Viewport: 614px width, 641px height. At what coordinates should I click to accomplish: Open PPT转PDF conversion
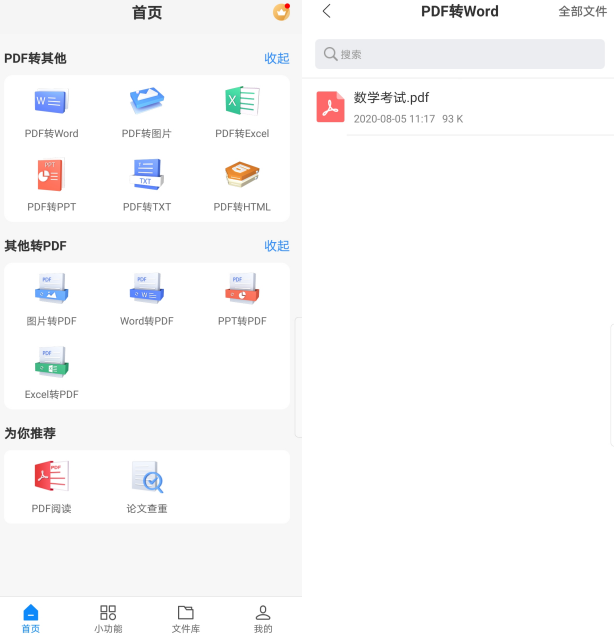click(242, 298)
